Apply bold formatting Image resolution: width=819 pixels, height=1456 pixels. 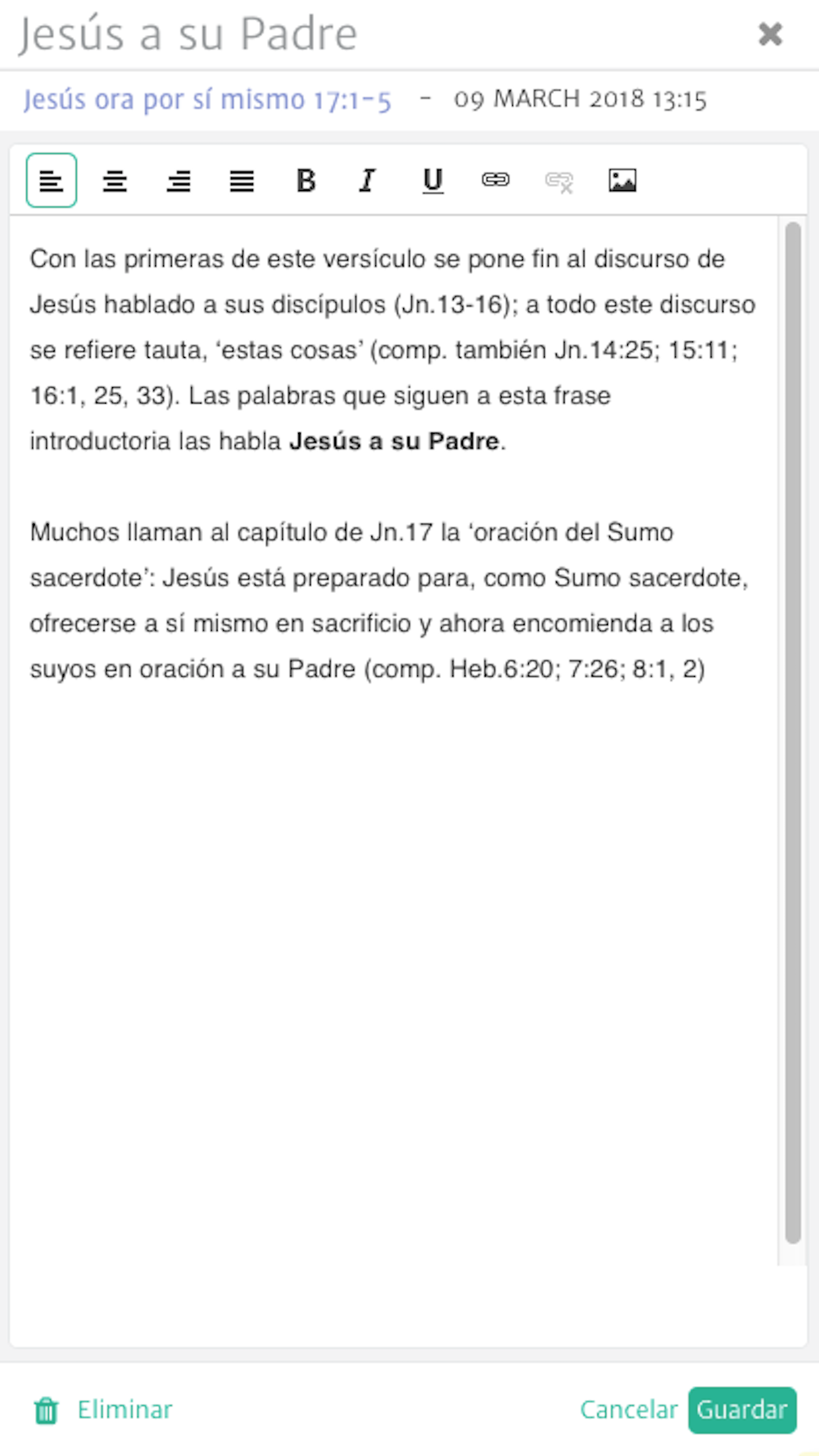click(306, 180)
